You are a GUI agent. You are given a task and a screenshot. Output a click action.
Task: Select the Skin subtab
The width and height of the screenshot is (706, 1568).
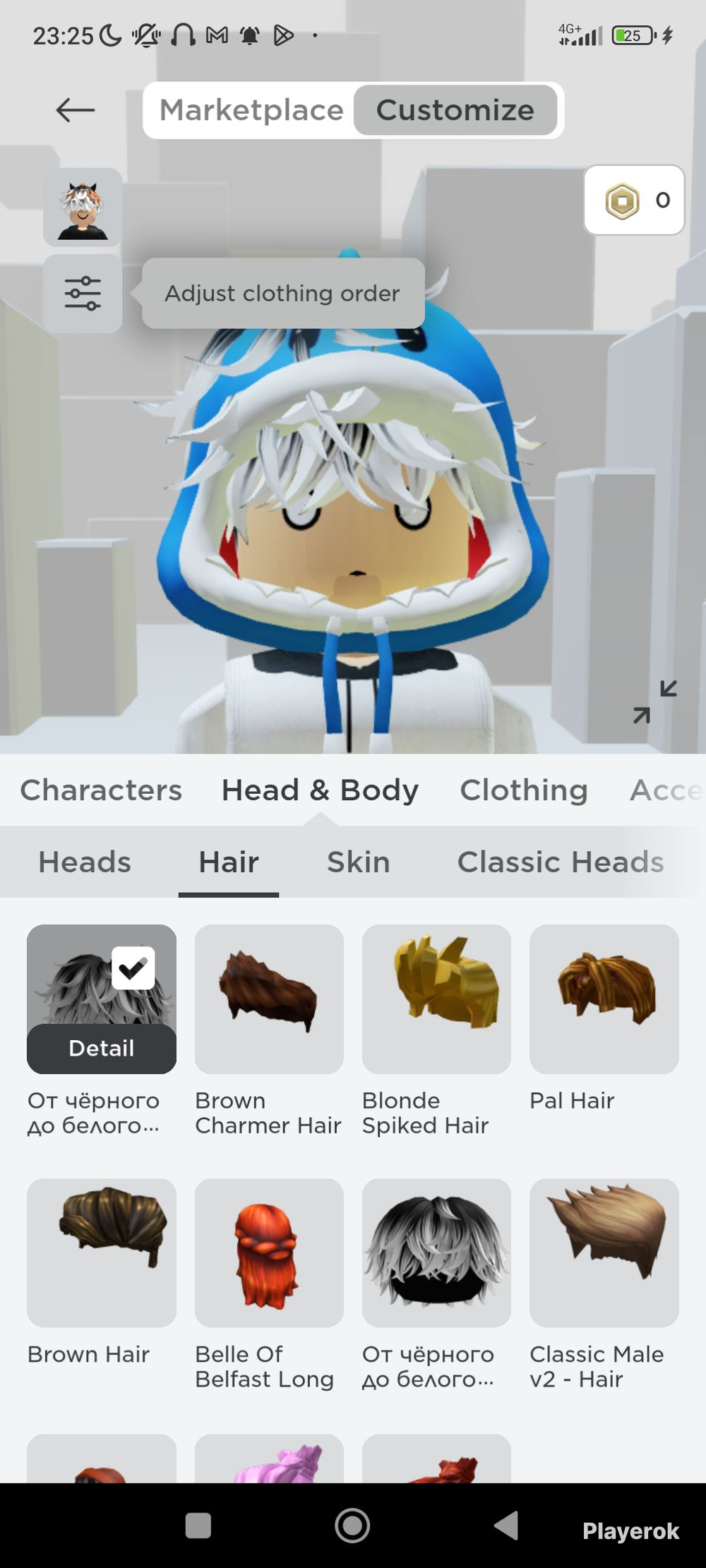tap(358, 862)
